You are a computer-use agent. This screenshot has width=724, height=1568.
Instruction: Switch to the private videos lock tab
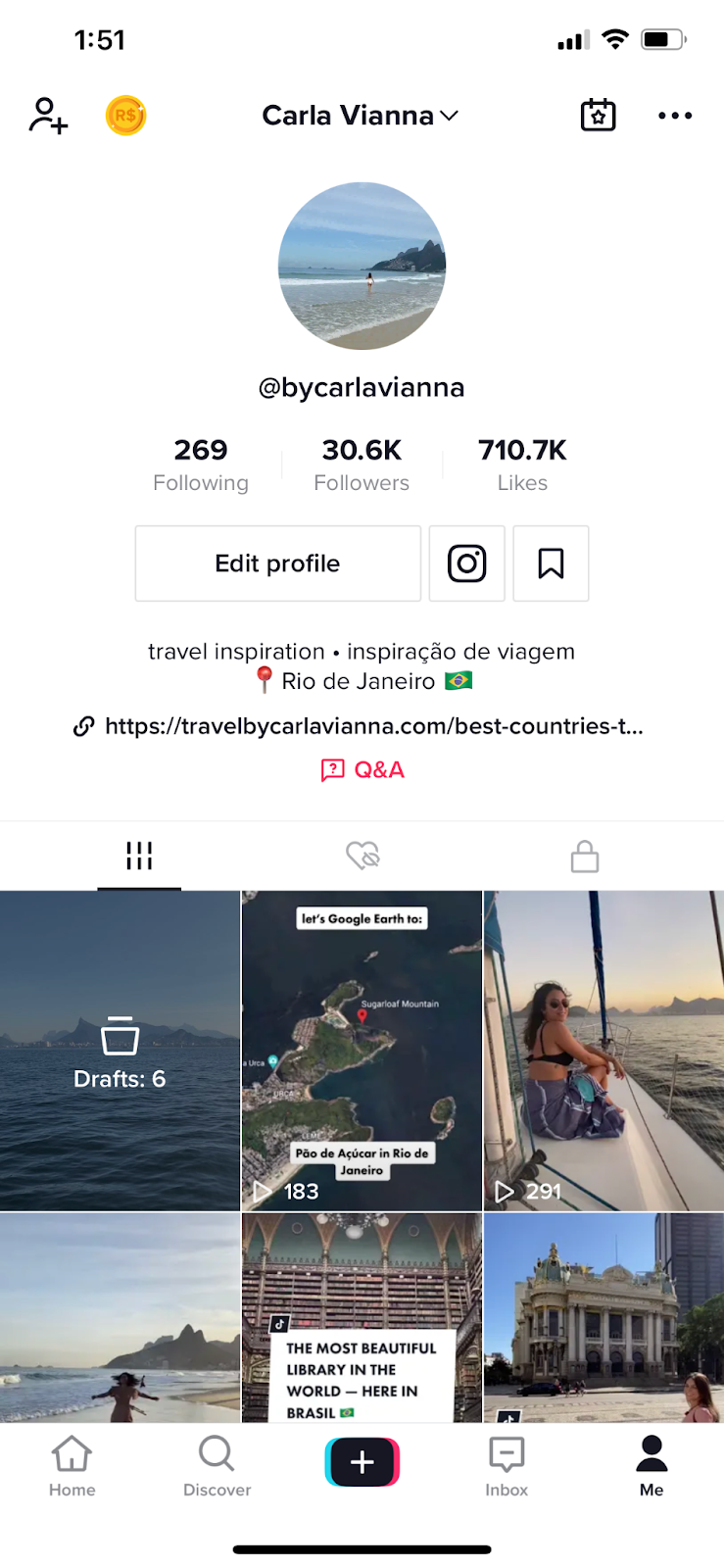[585, 856]
